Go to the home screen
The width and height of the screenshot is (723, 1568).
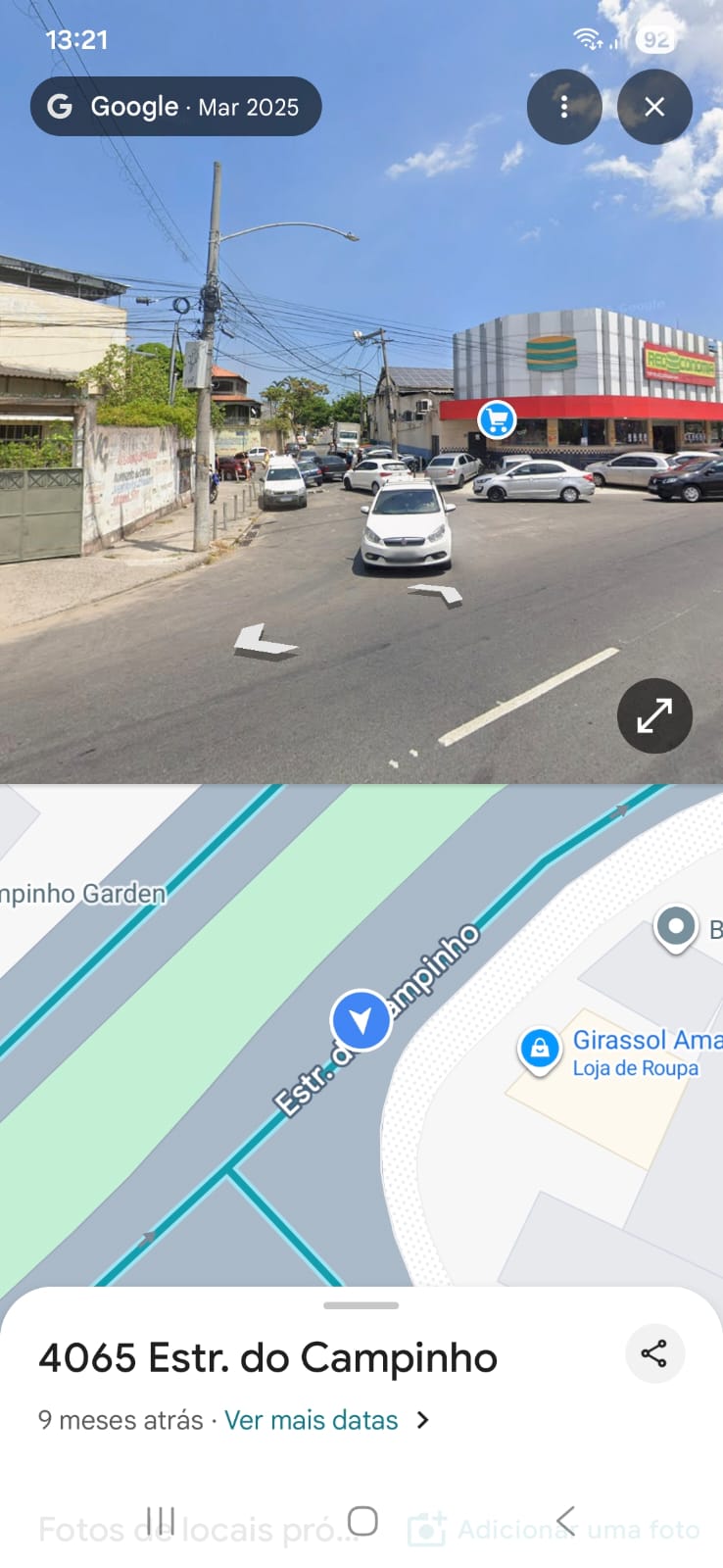362,1521
